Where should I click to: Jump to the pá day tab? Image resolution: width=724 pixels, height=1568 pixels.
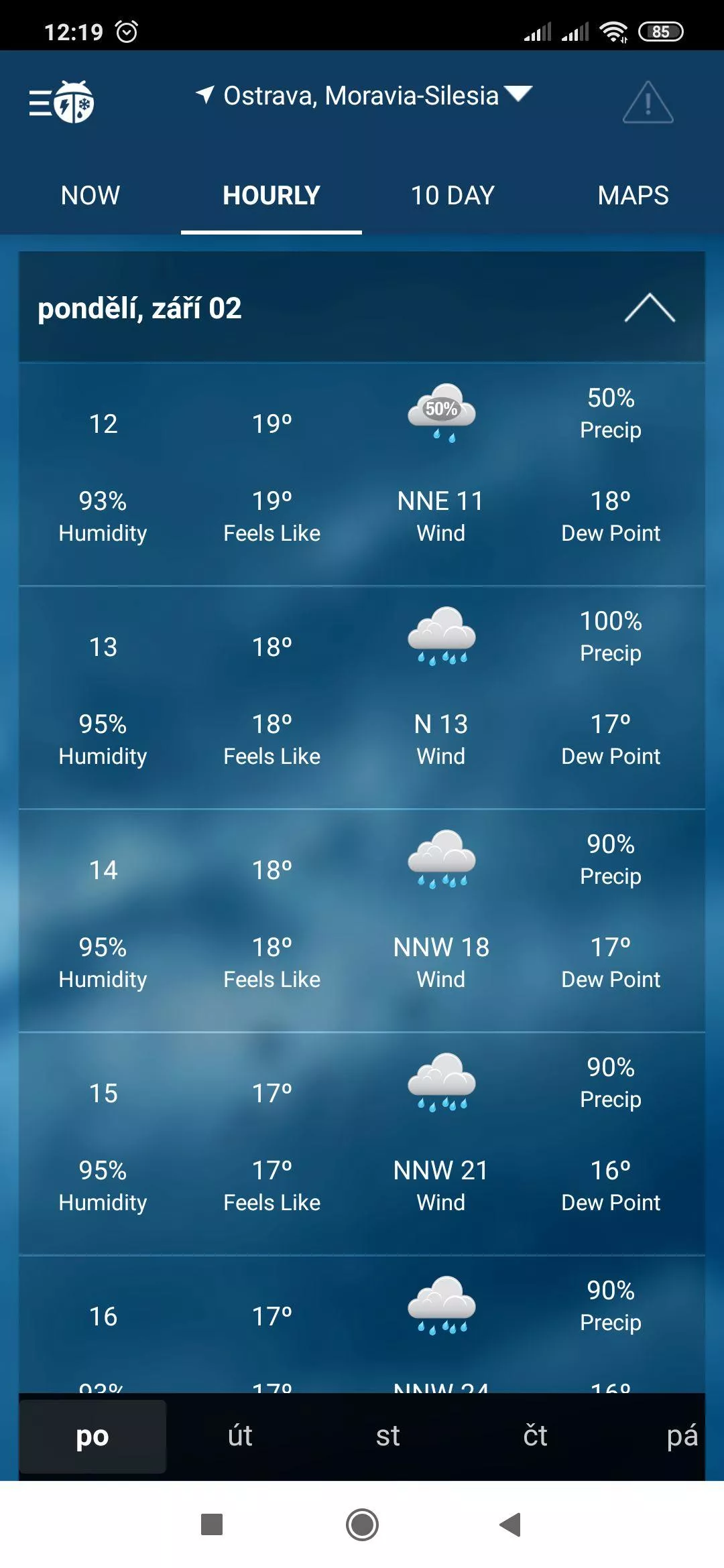681,1437
